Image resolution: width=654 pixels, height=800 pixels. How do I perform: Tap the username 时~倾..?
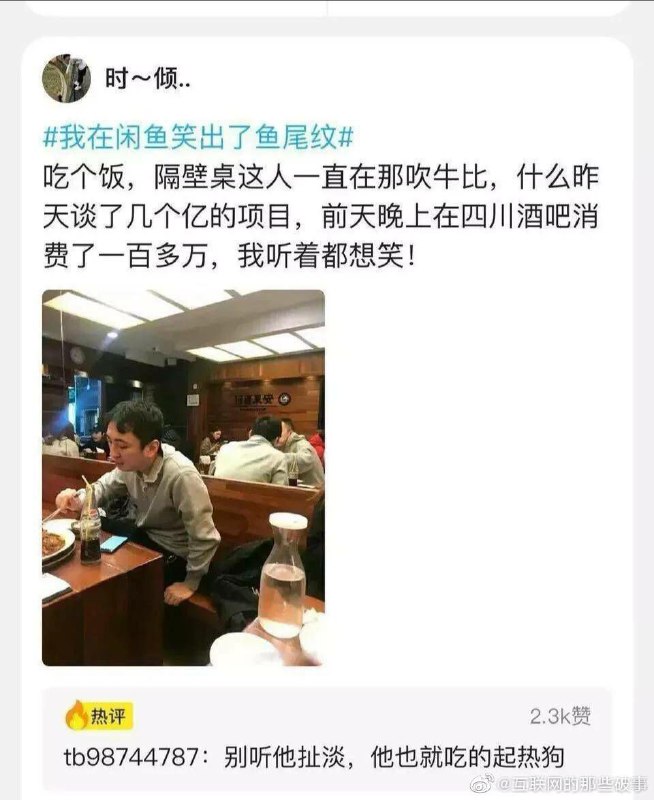148,79
